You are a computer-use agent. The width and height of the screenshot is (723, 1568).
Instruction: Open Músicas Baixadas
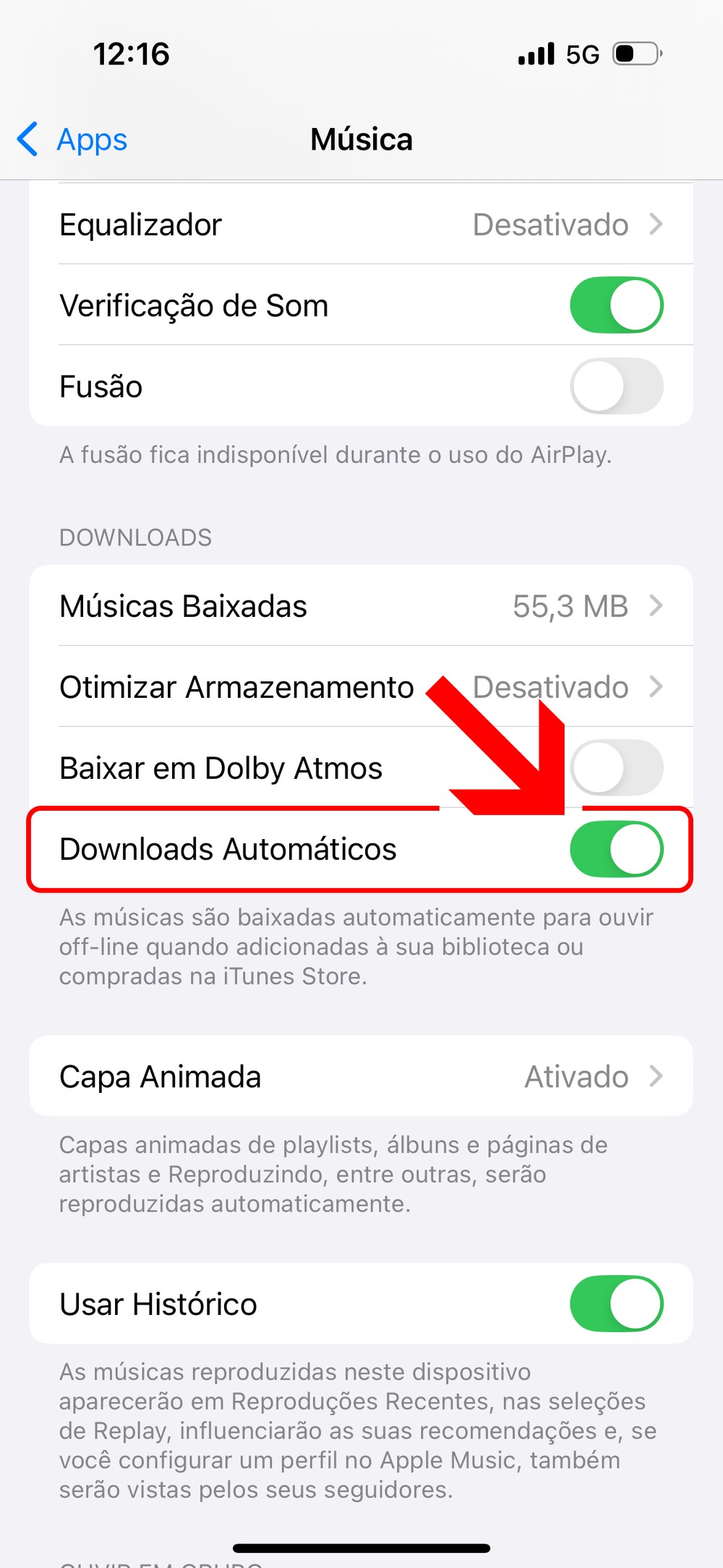pos(361,606)
